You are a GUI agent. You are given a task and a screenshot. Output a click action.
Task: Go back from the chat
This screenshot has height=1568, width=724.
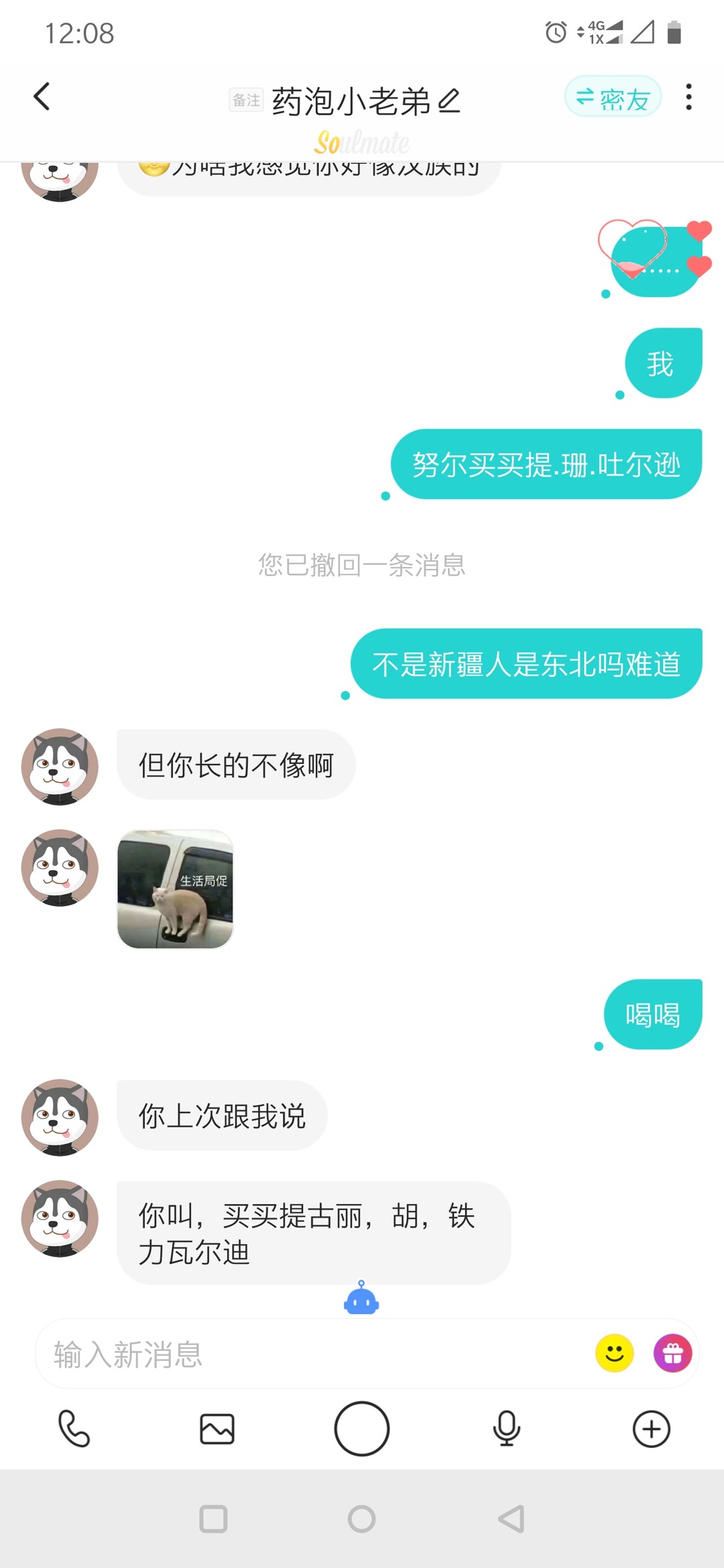42,96
